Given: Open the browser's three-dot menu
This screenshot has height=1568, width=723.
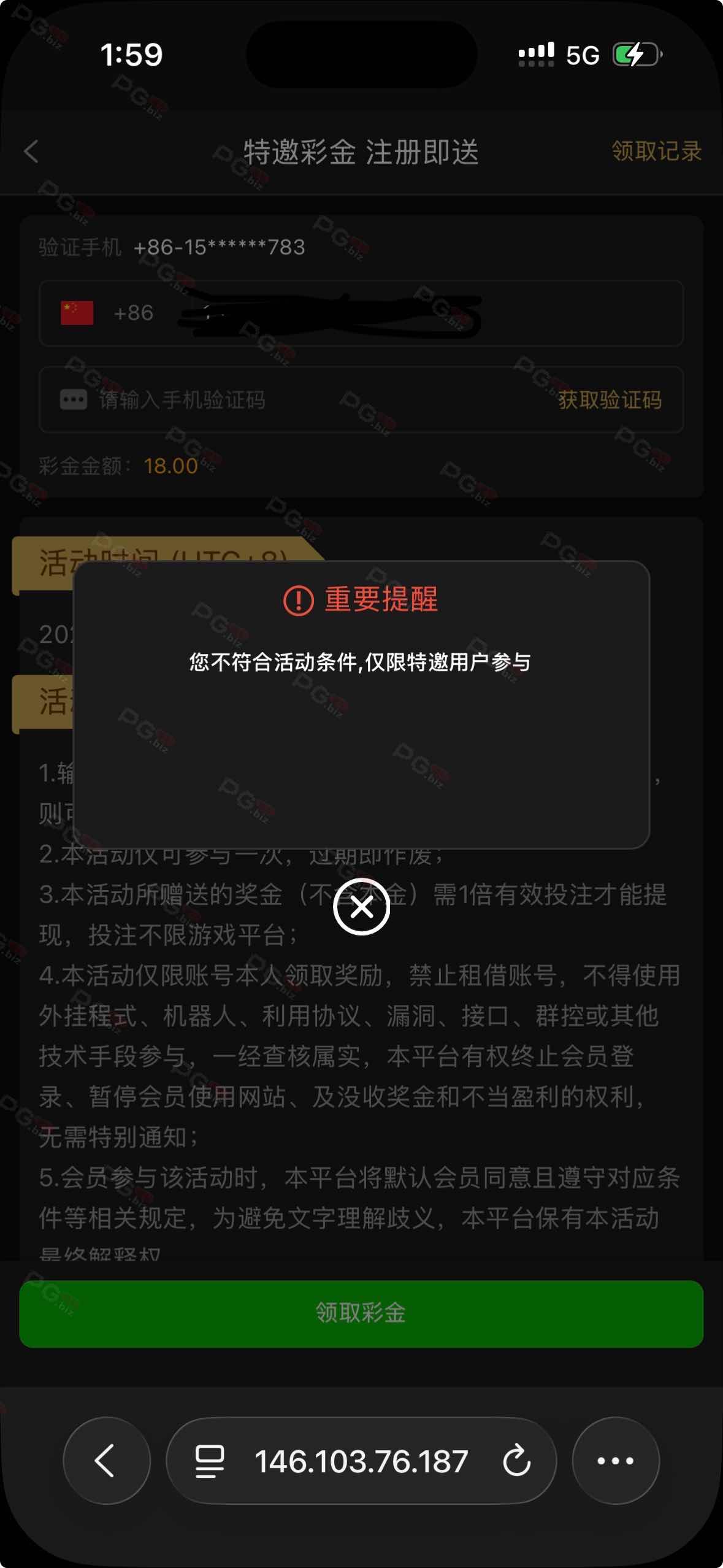Looking at the screenshot, I should 615,1460.
